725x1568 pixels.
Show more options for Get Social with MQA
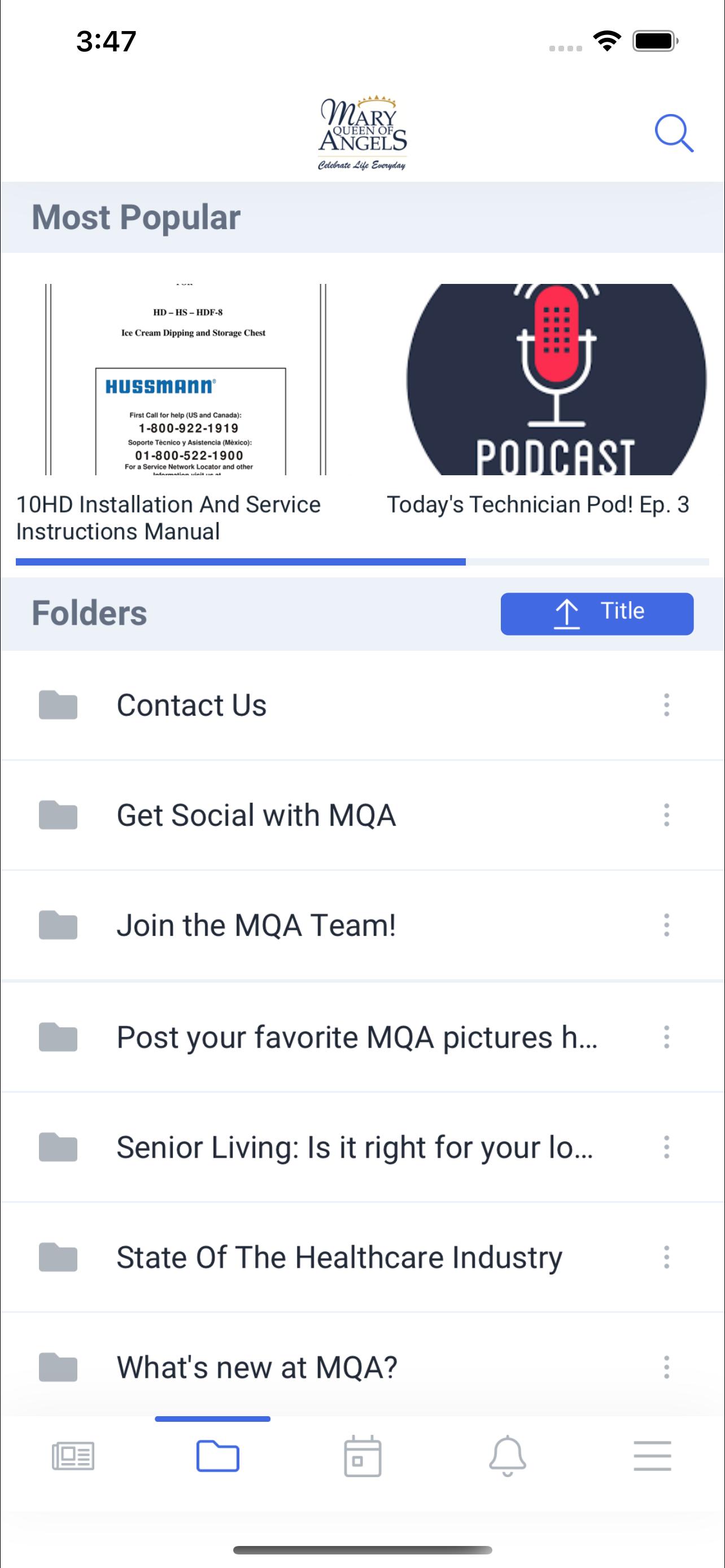(x=667, y=815)
